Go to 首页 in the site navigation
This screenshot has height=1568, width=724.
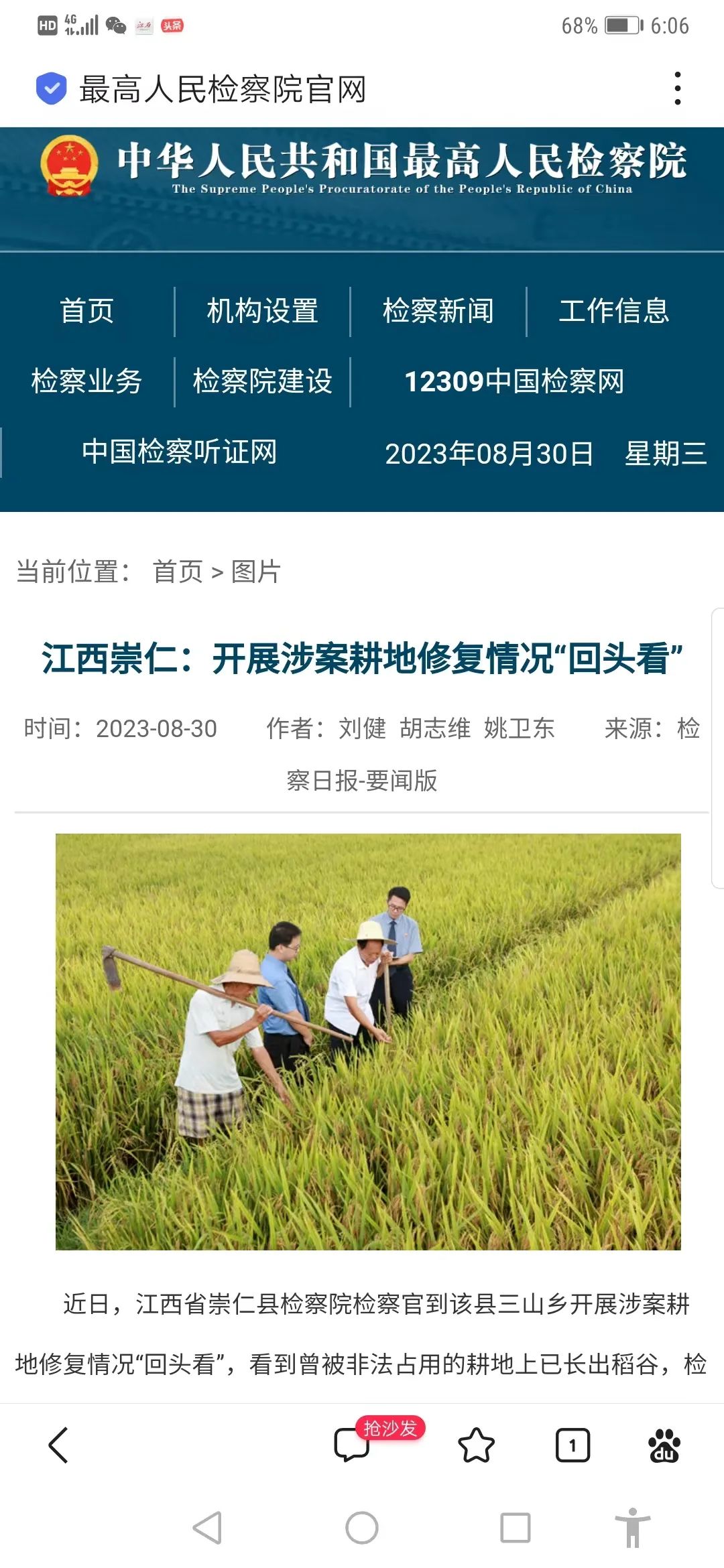[x=87, y=311]
